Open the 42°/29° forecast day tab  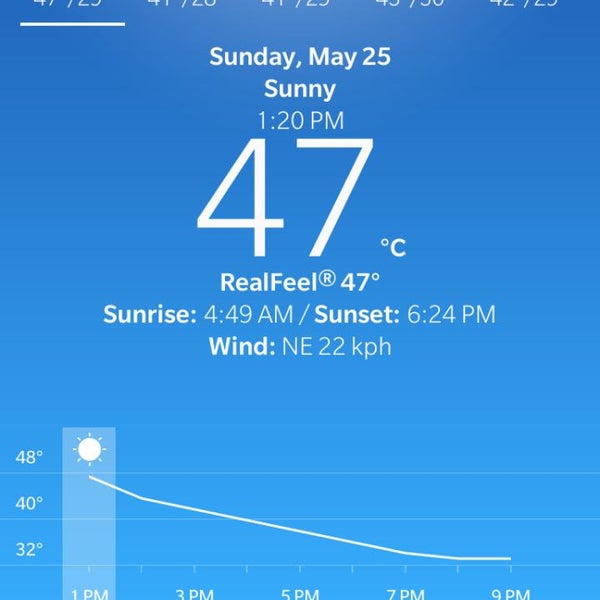click(x=523, y=4)
